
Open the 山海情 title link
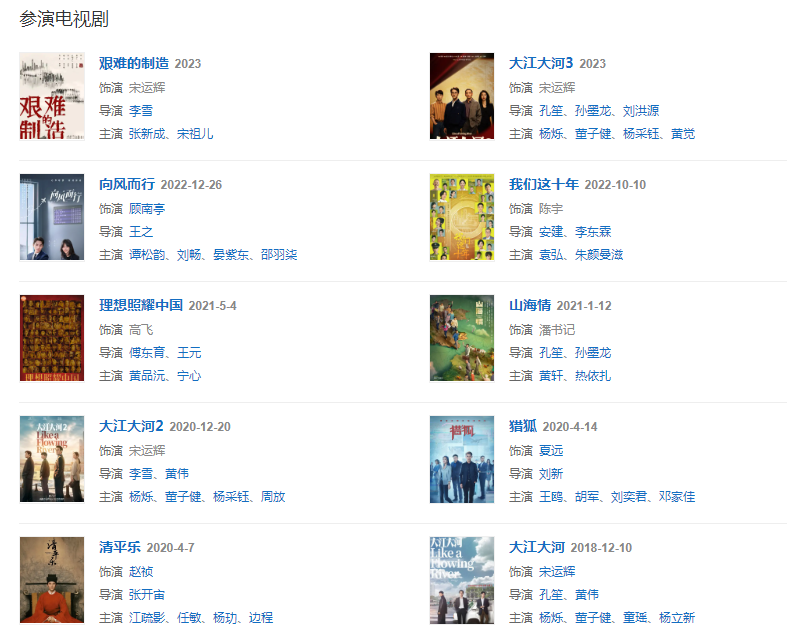coord(530,305)
